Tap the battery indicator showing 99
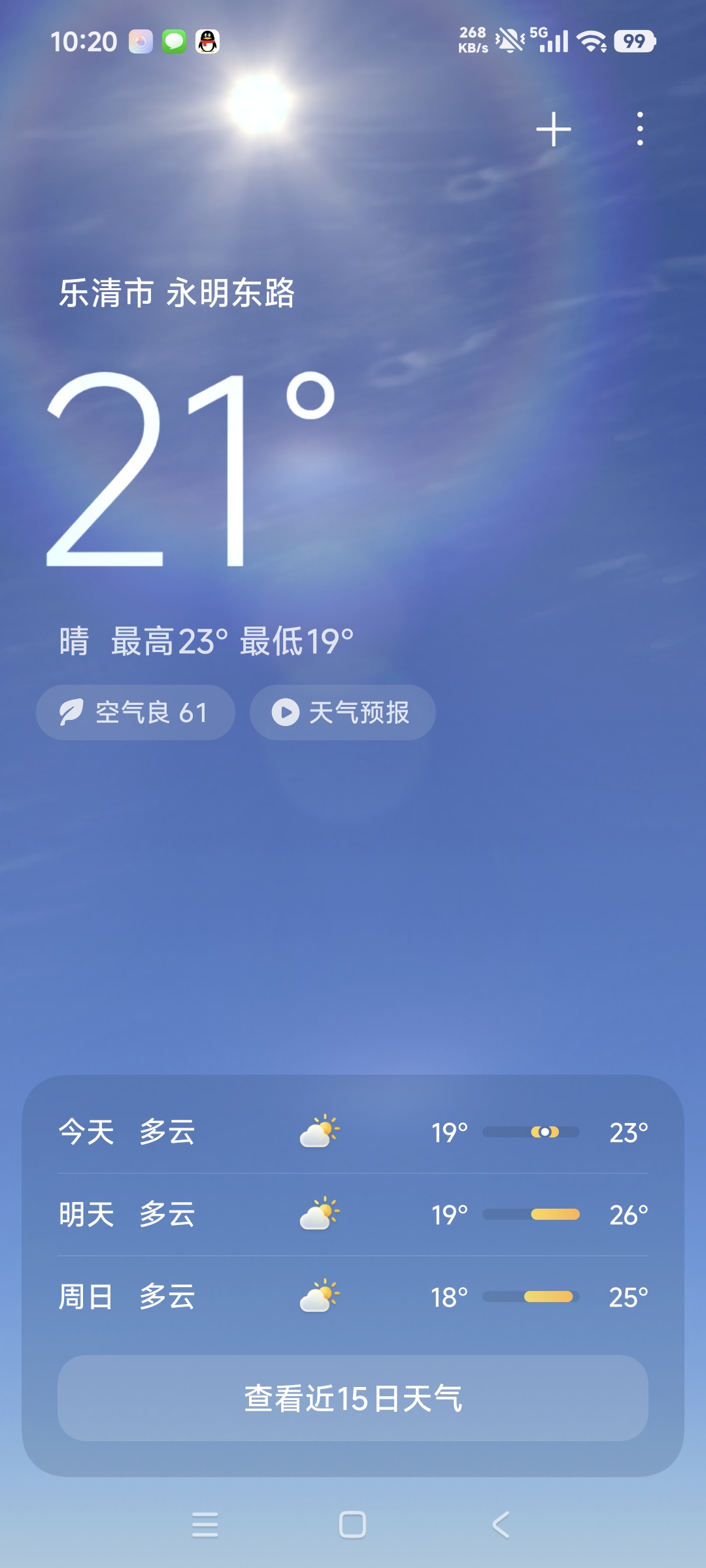This screenshot has width=706, height=1568. tap(633, 41)
